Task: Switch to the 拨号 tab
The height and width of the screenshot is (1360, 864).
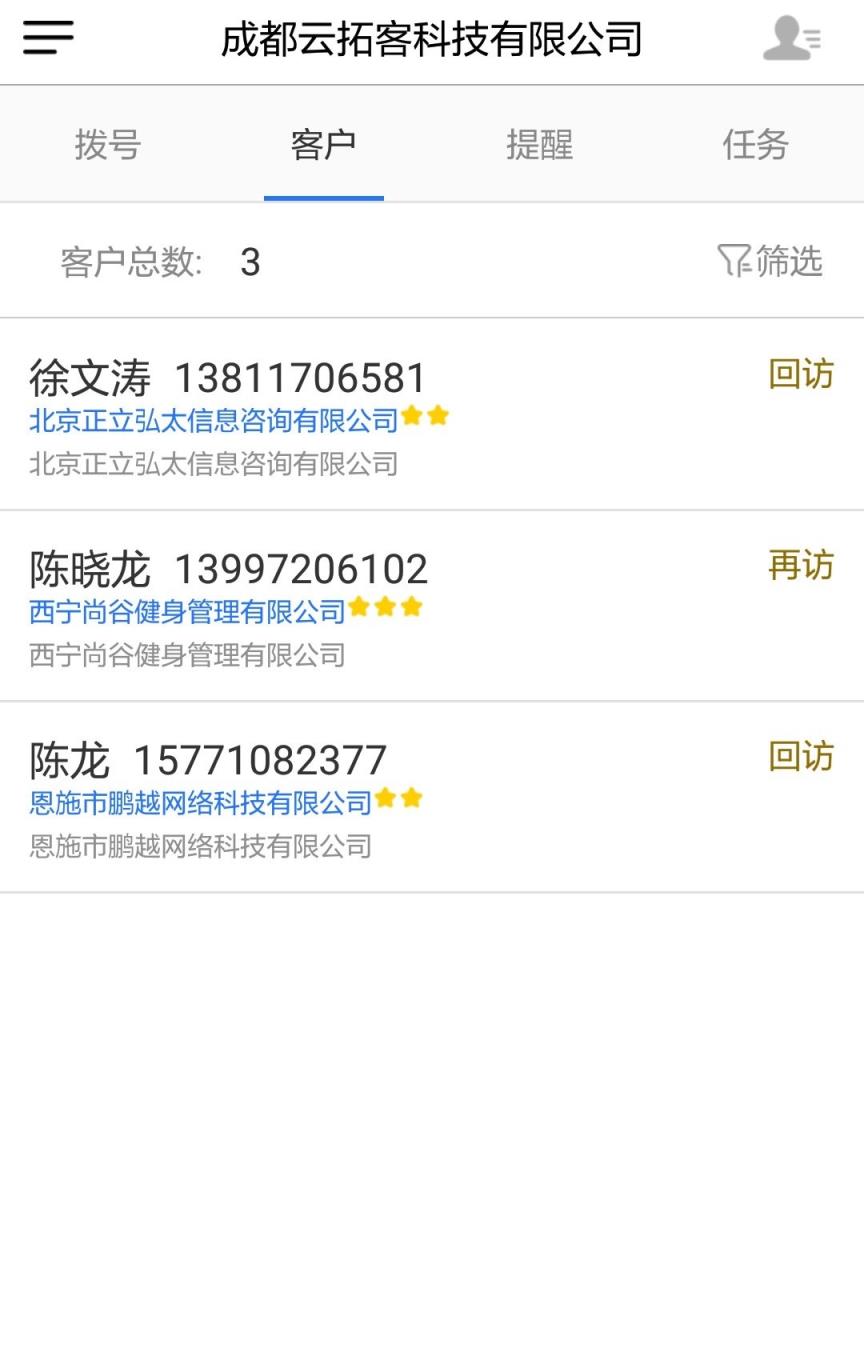Action: click(x=107, y=145)
